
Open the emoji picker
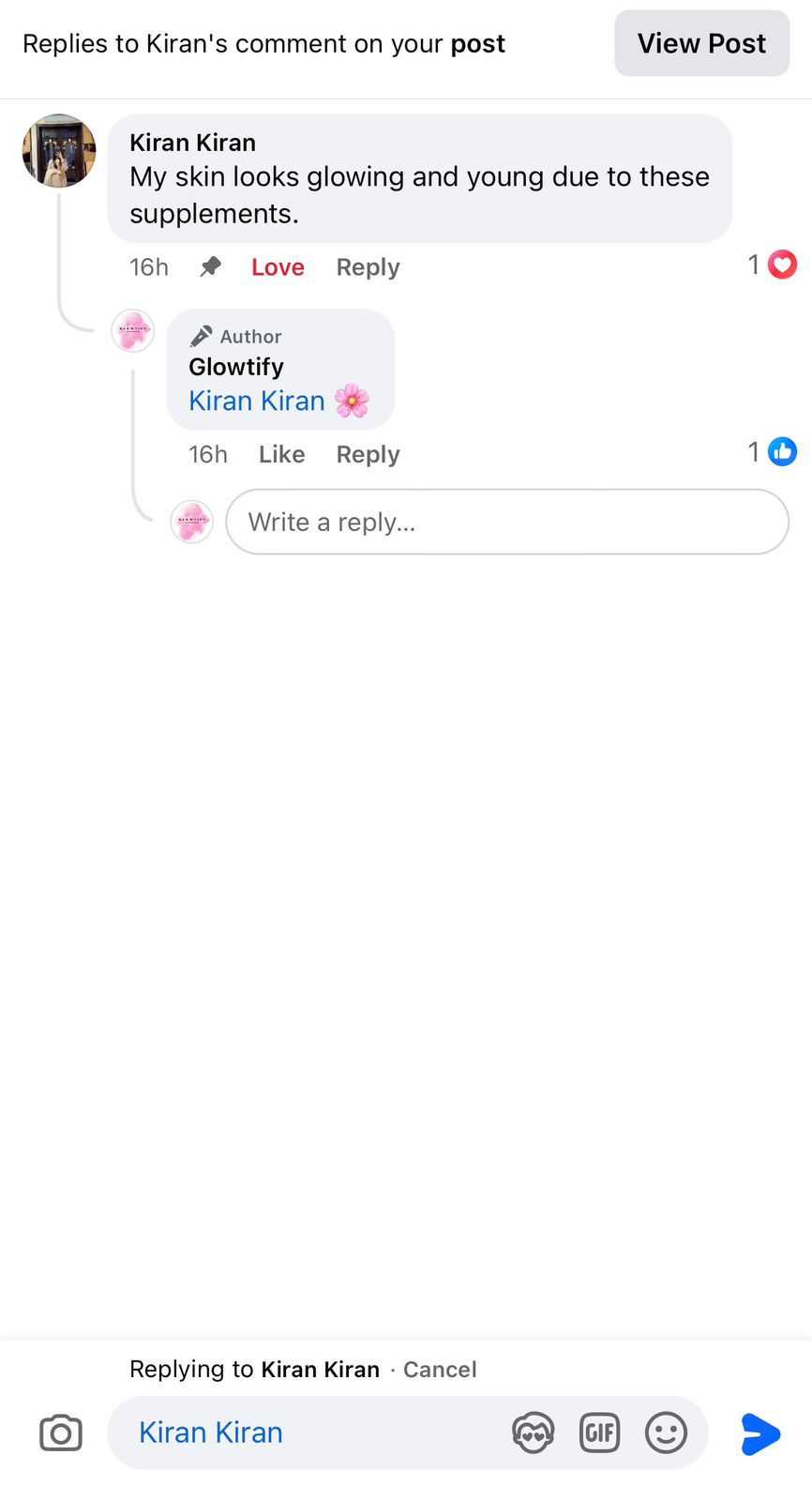click(x=666, y=1433)
